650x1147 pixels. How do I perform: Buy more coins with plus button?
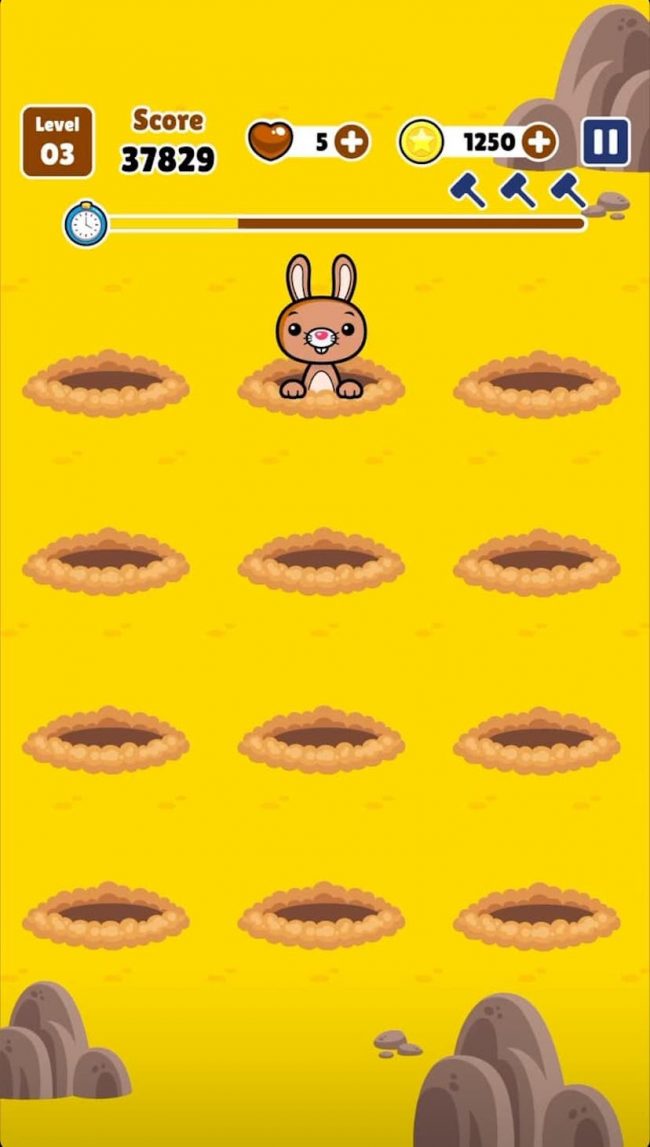(x=539, y=142)
